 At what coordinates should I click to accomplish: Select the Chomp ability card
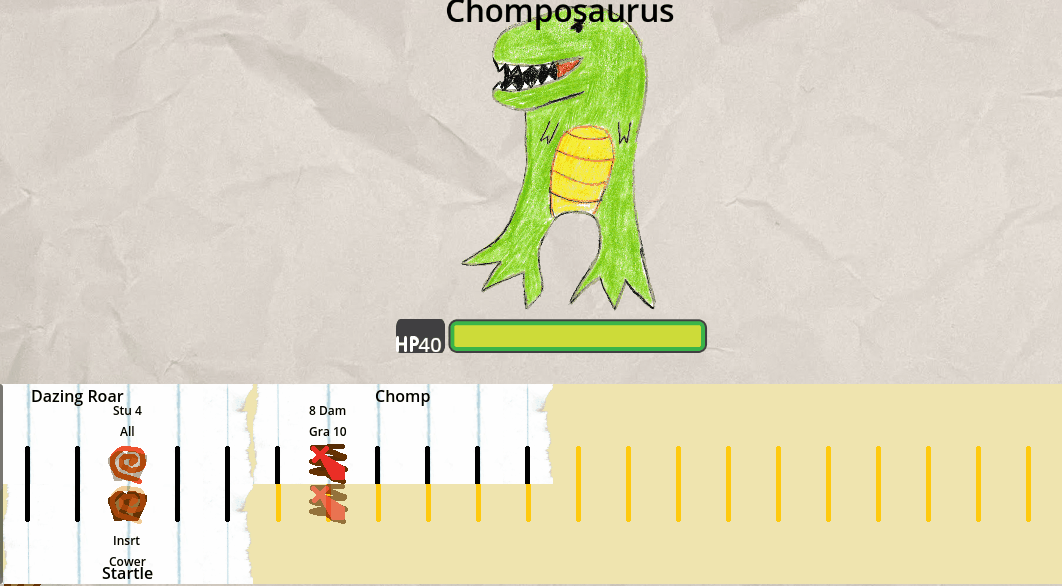point(402,396)
